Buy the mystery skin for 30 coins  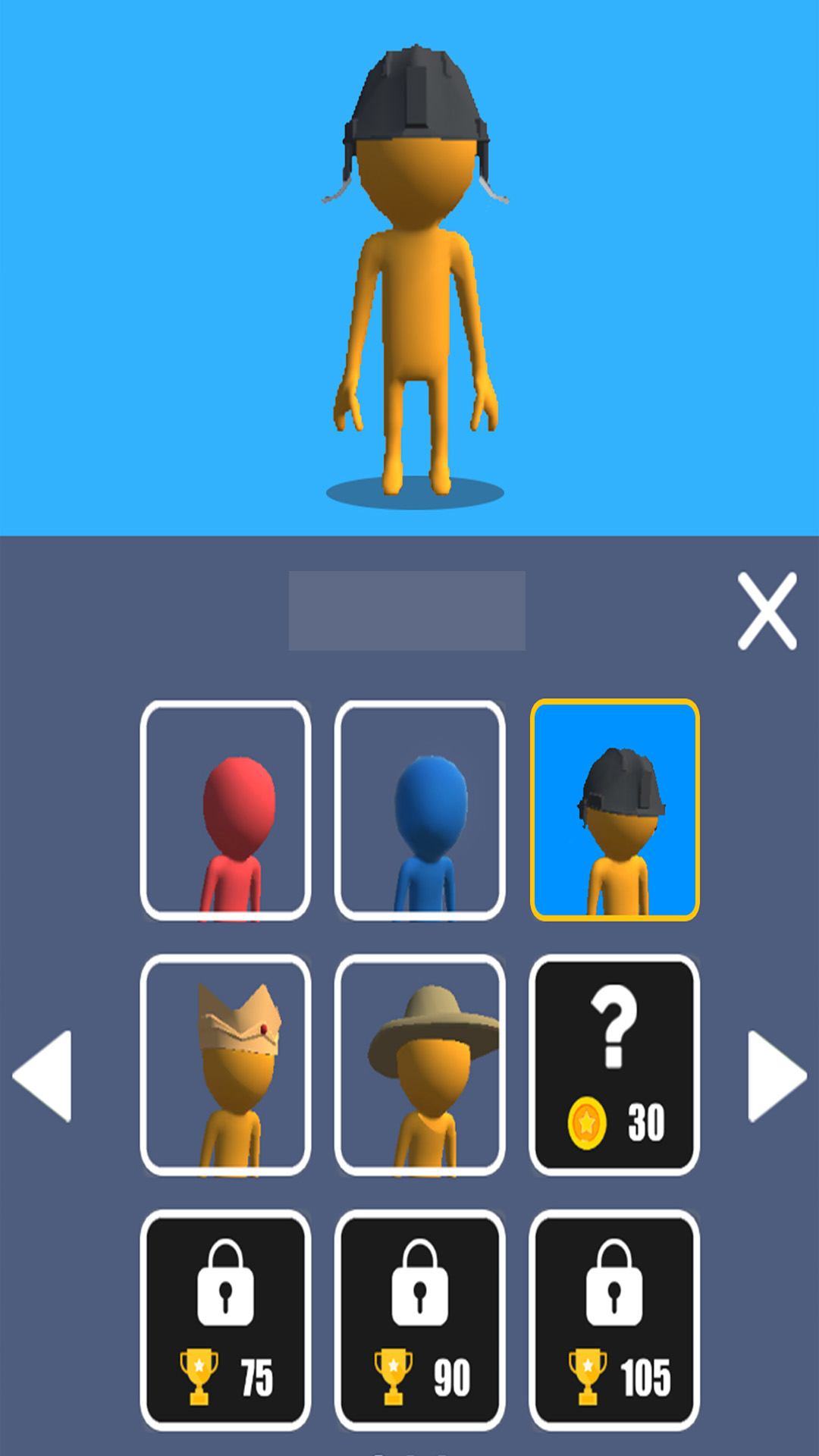[614, 1065]
